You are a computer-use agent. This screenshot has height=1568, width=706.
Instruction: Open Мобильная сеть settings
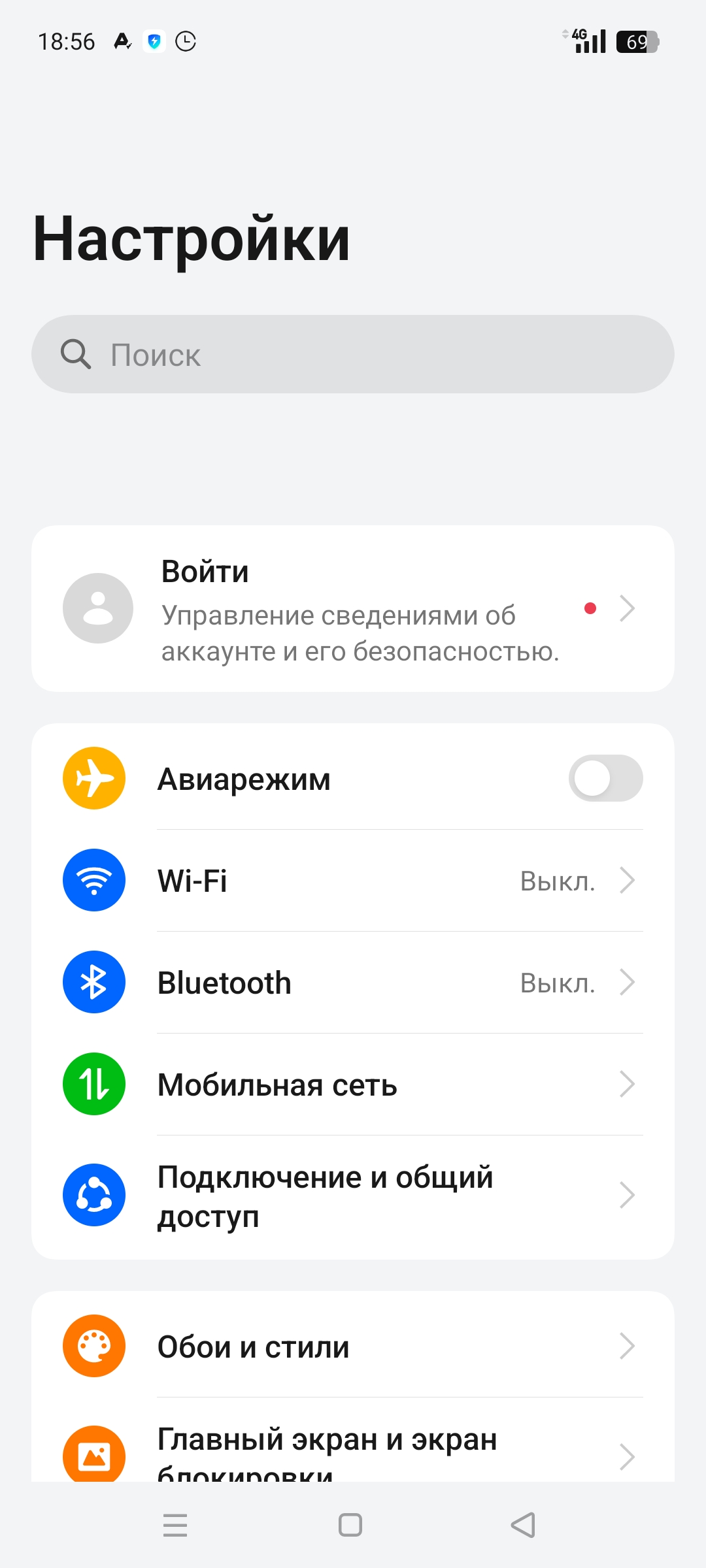pyautogui.click(x=353, y=1085)
